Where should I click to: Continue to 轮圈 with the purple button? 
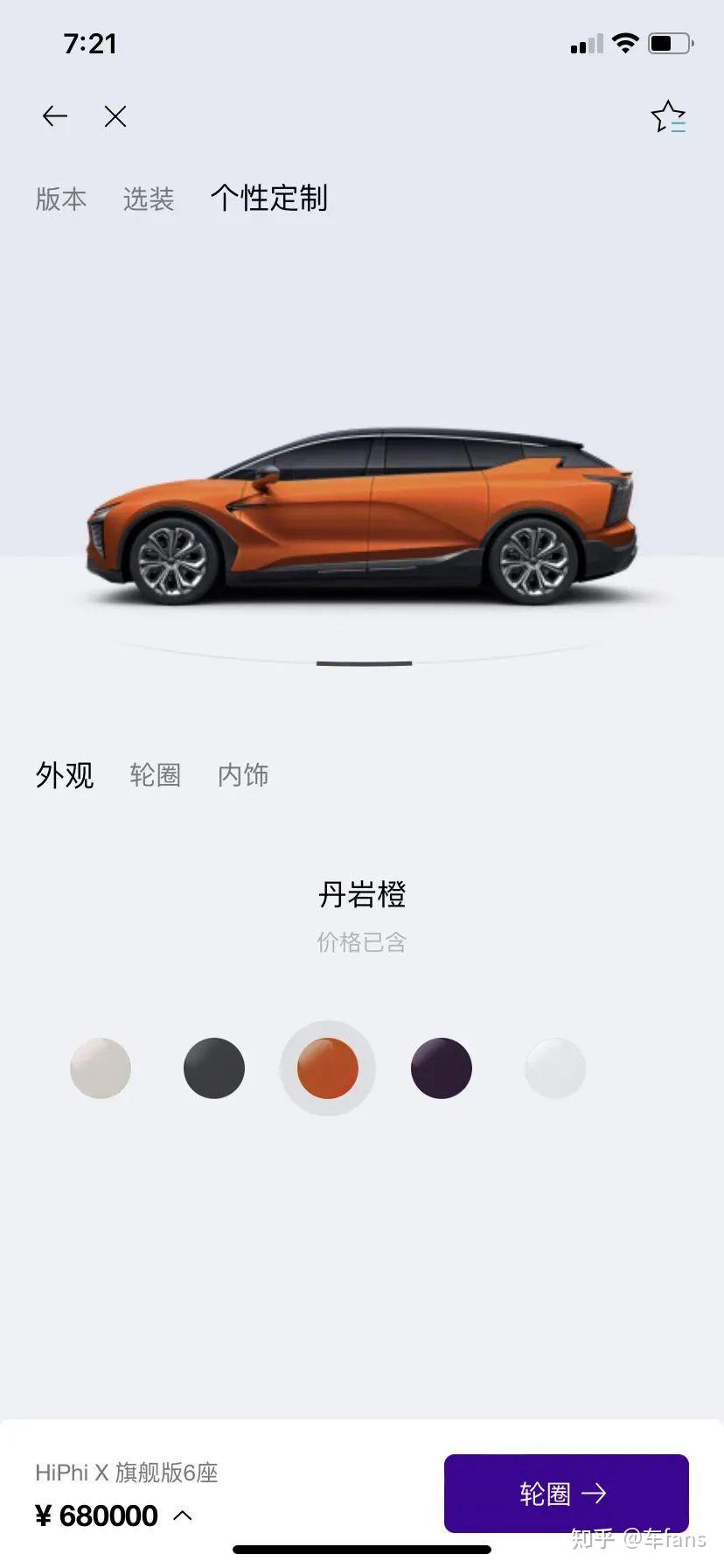[x=566, y=1494]
